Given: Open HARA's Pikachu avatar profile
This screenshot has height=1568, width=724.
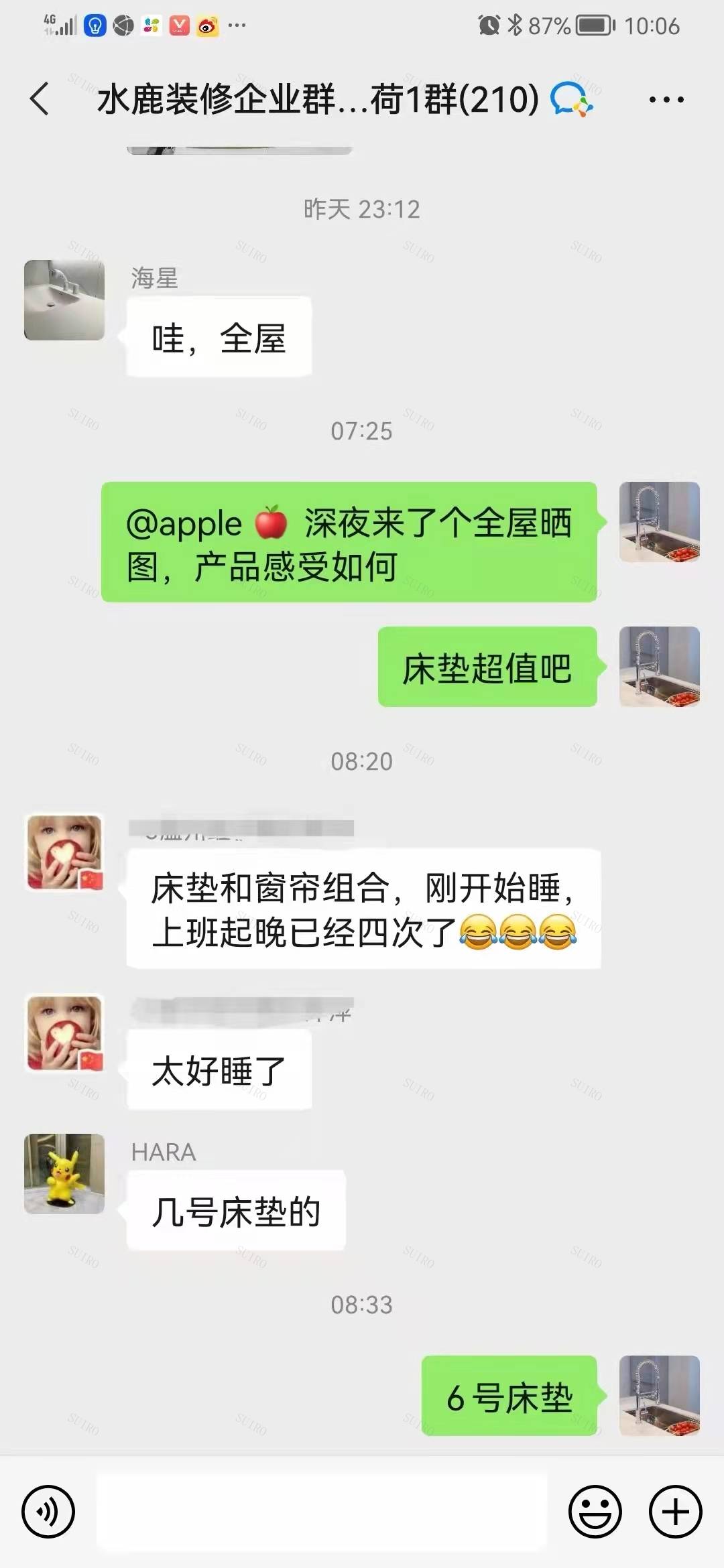Looking at the screenshot, I should pos(64,1173).
